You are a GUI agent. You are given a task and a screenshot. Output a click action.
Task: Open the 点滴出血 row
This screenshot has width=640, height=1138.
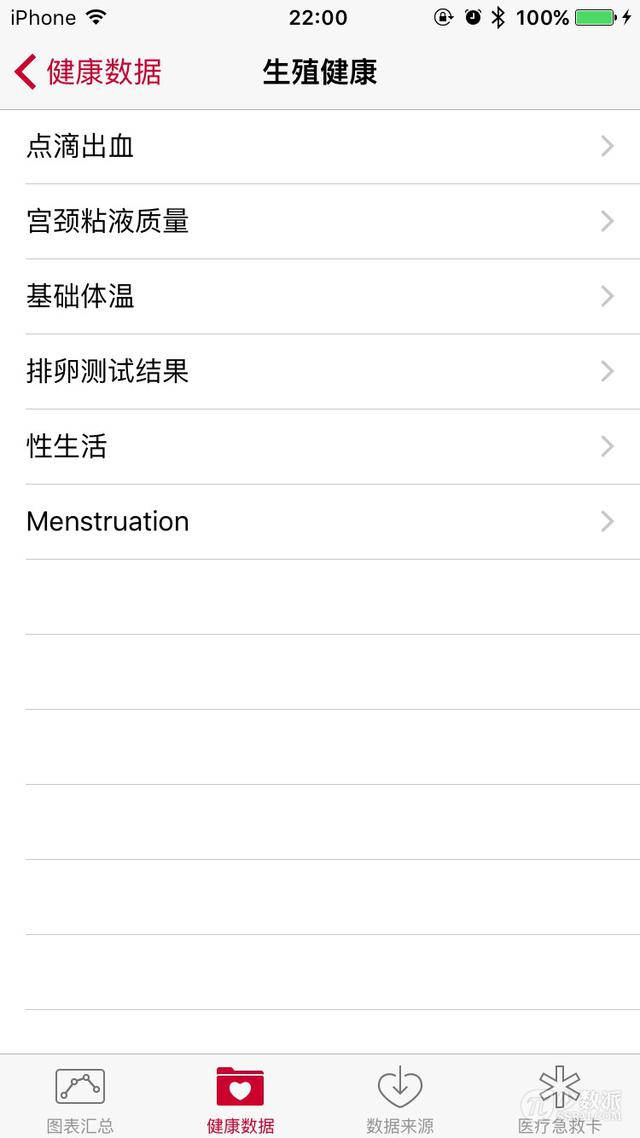[320, 147]
